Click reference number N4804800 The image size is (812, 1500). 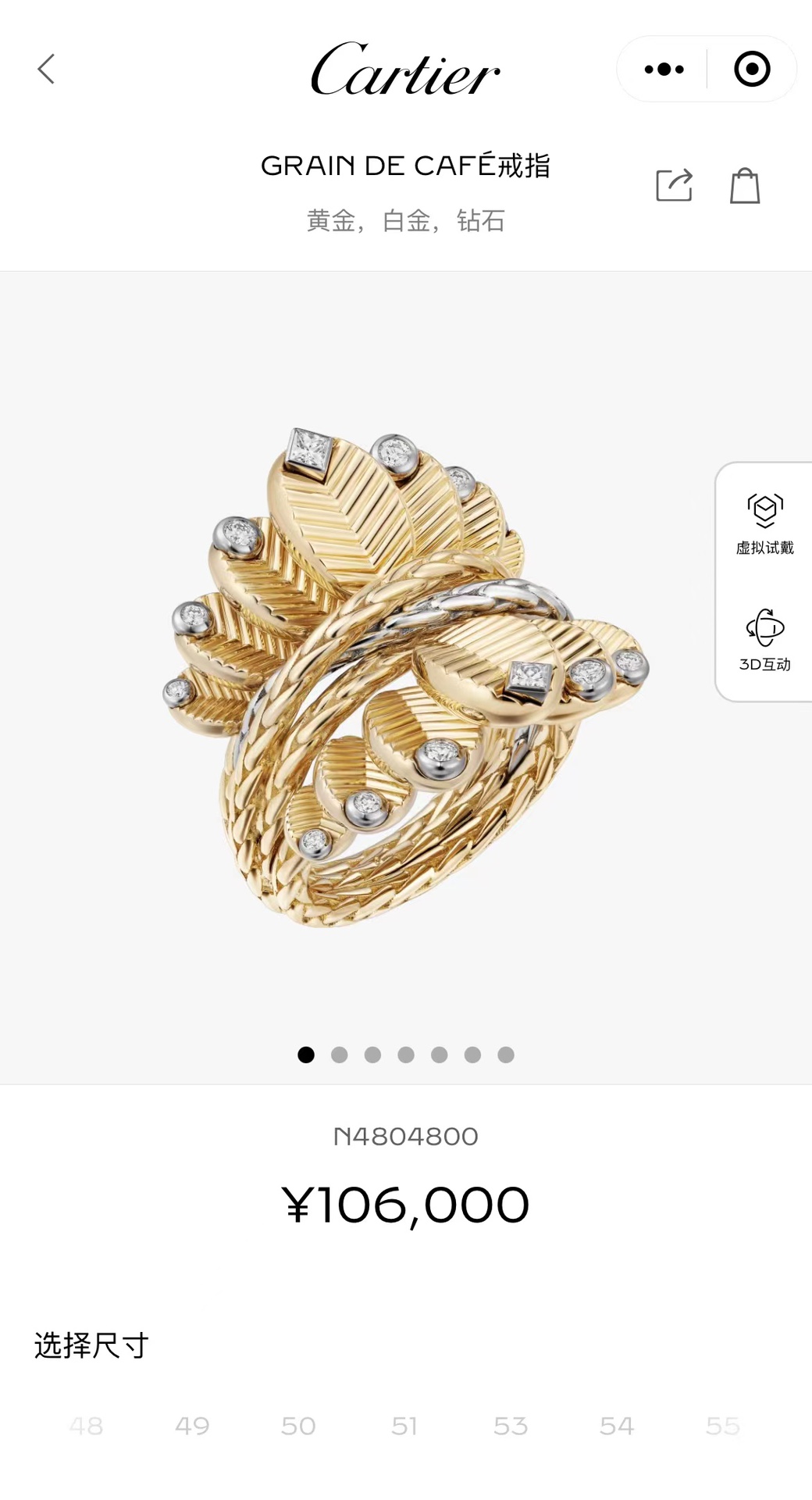click(x=405, y=1137)
